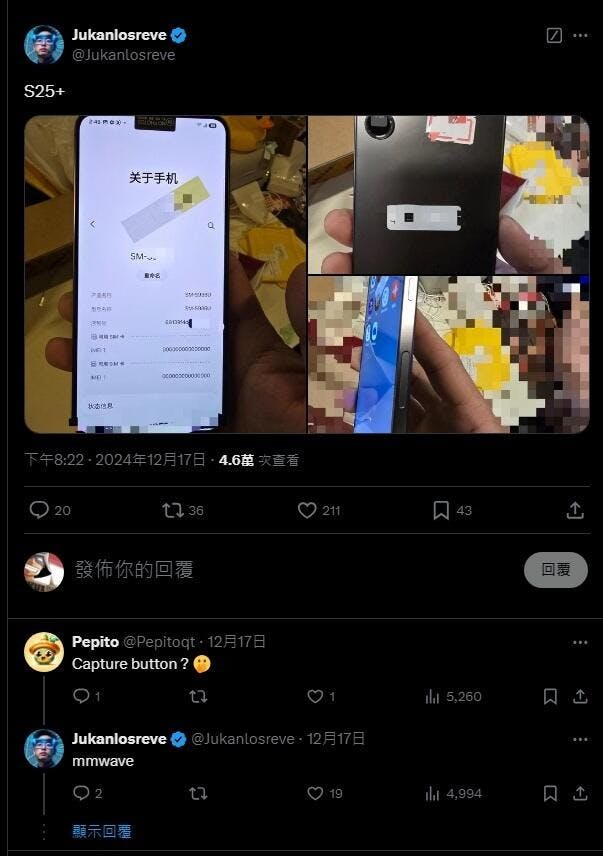Expand replies via 顯示回覆 link

point(102,831)
